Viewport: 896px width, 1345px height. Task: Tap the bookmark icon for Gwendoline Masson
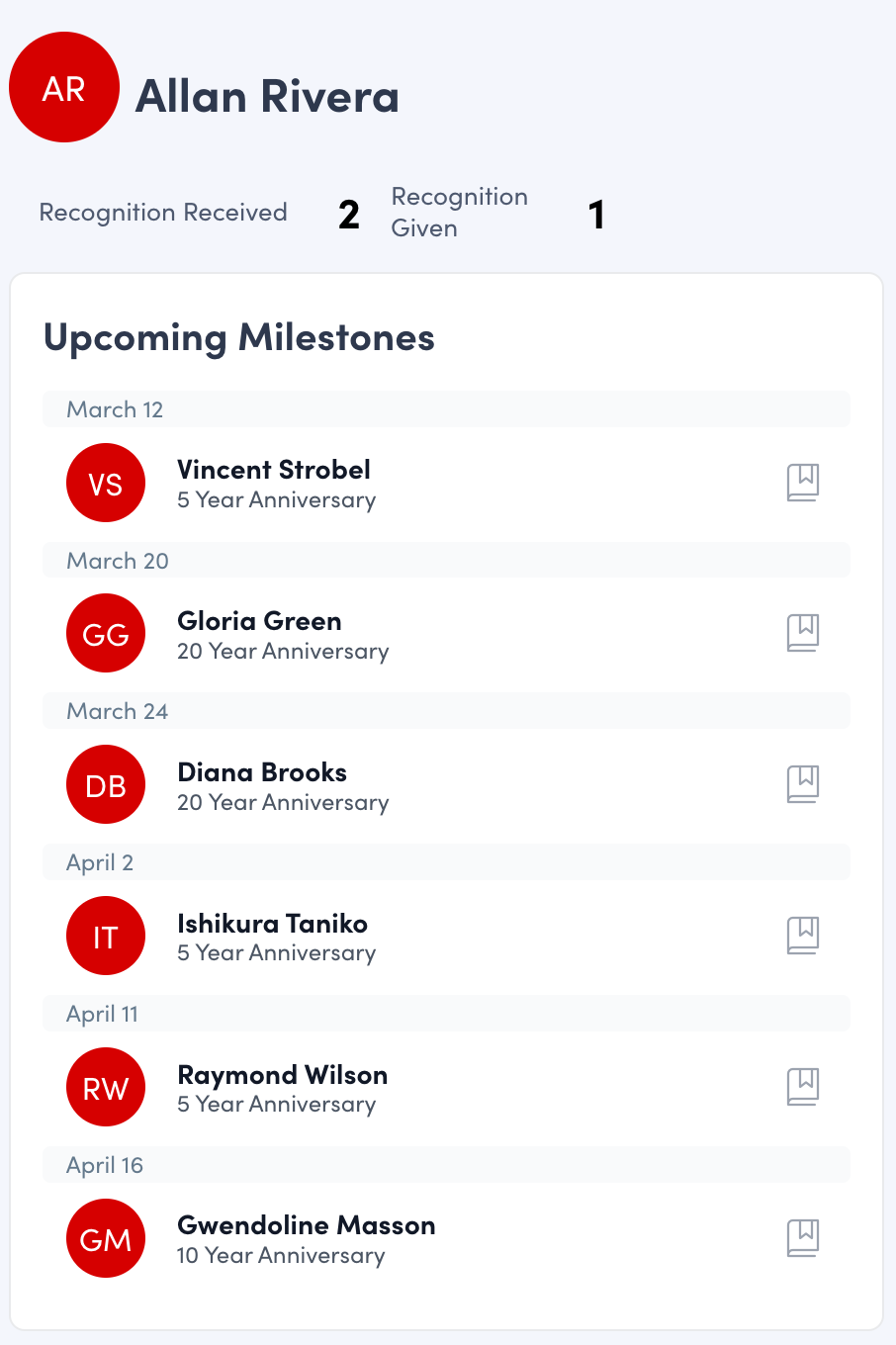(803, 1238)
